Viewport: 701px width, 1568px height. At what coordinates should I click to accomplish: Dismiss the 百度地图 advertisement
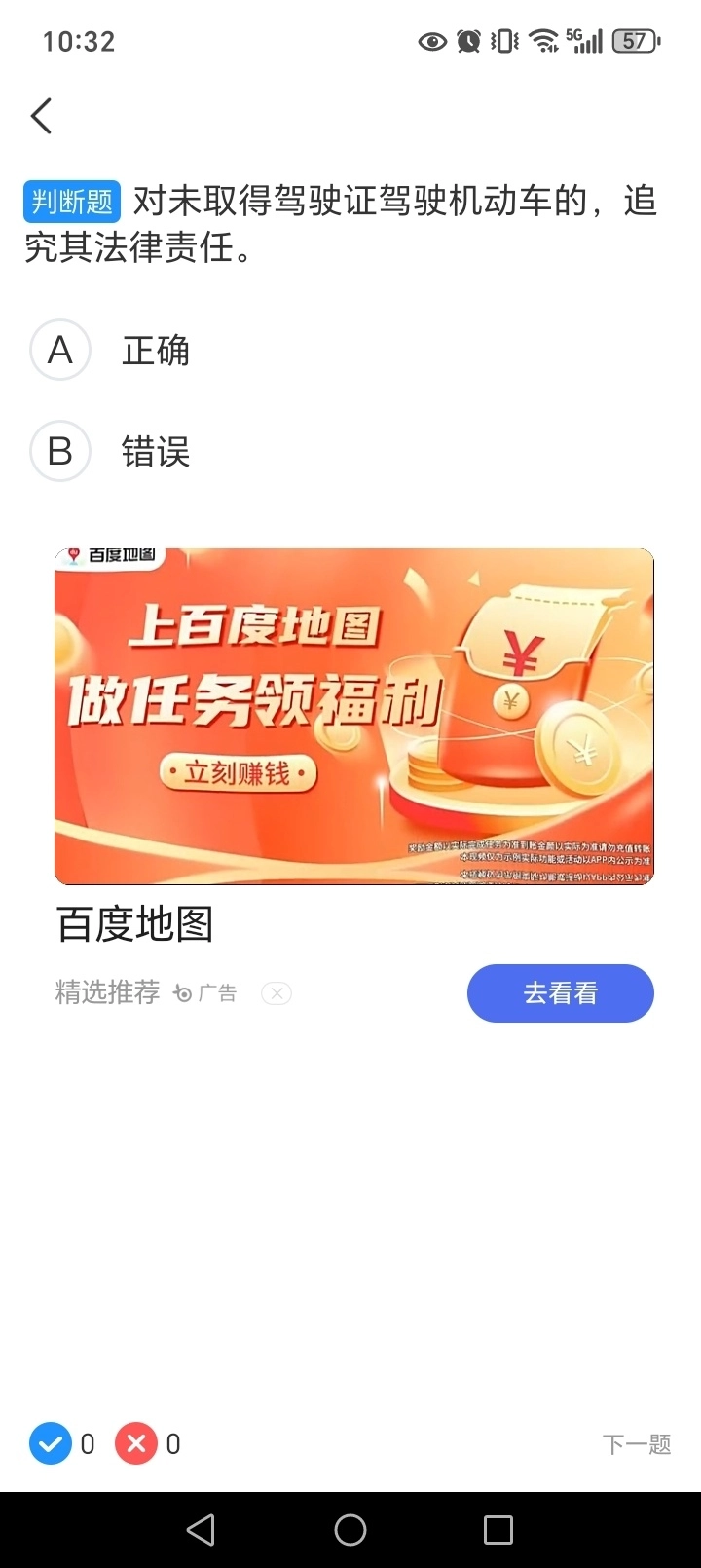pos(277,993)
